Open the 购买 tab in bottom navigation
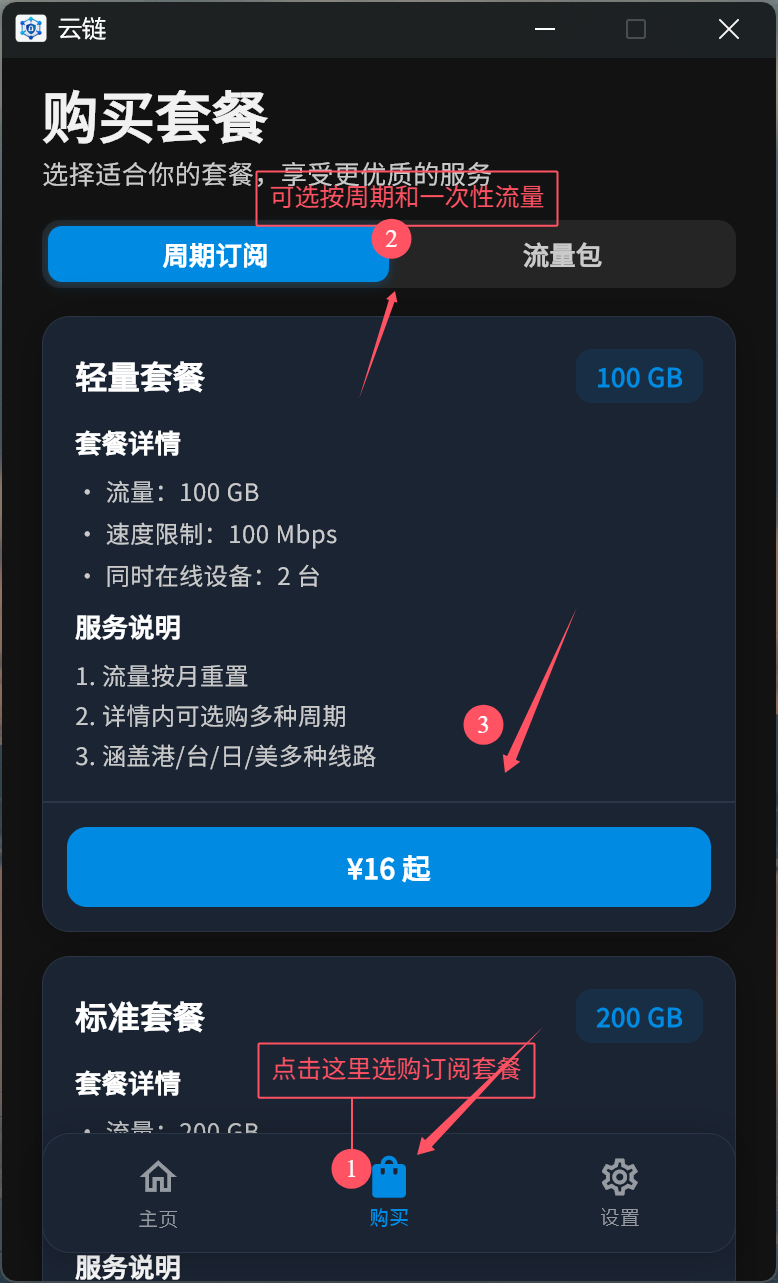778x1283 pixels. [x=389, y=1194]
